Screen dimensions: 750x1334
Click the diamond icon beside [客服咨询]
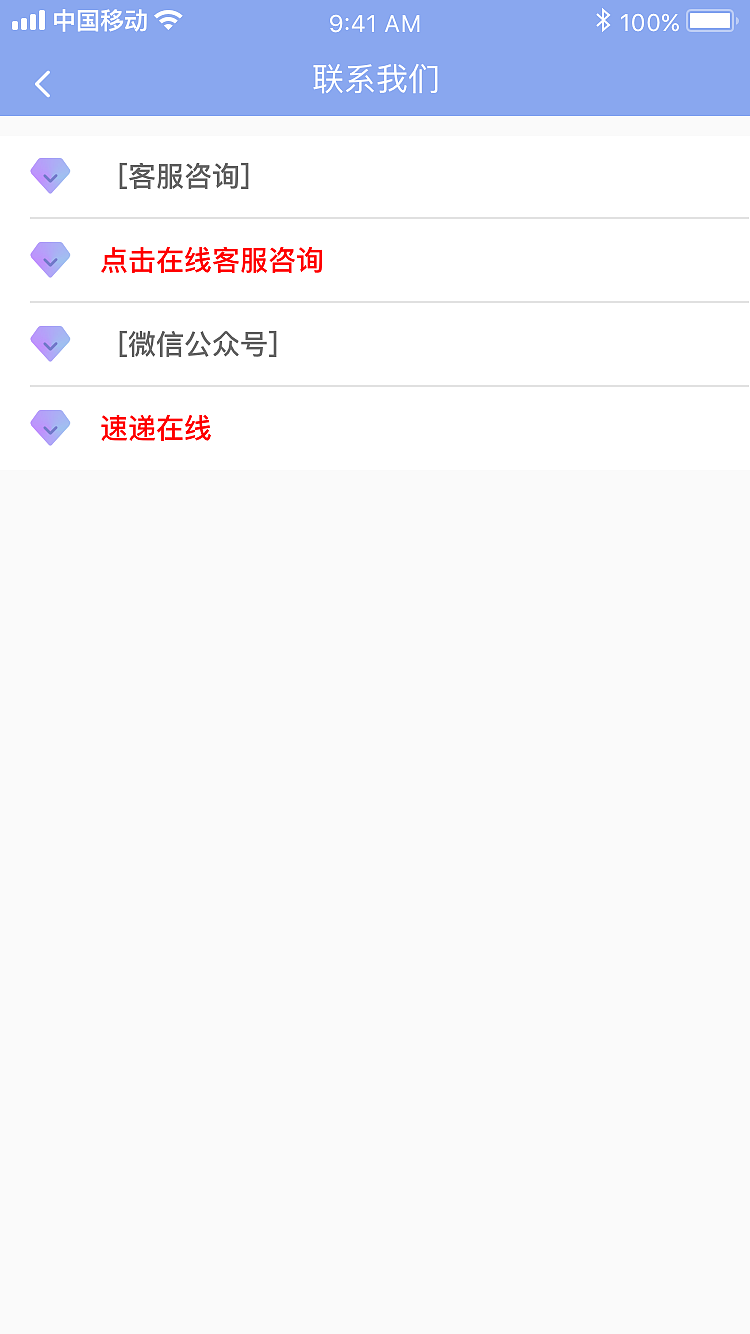50,175
